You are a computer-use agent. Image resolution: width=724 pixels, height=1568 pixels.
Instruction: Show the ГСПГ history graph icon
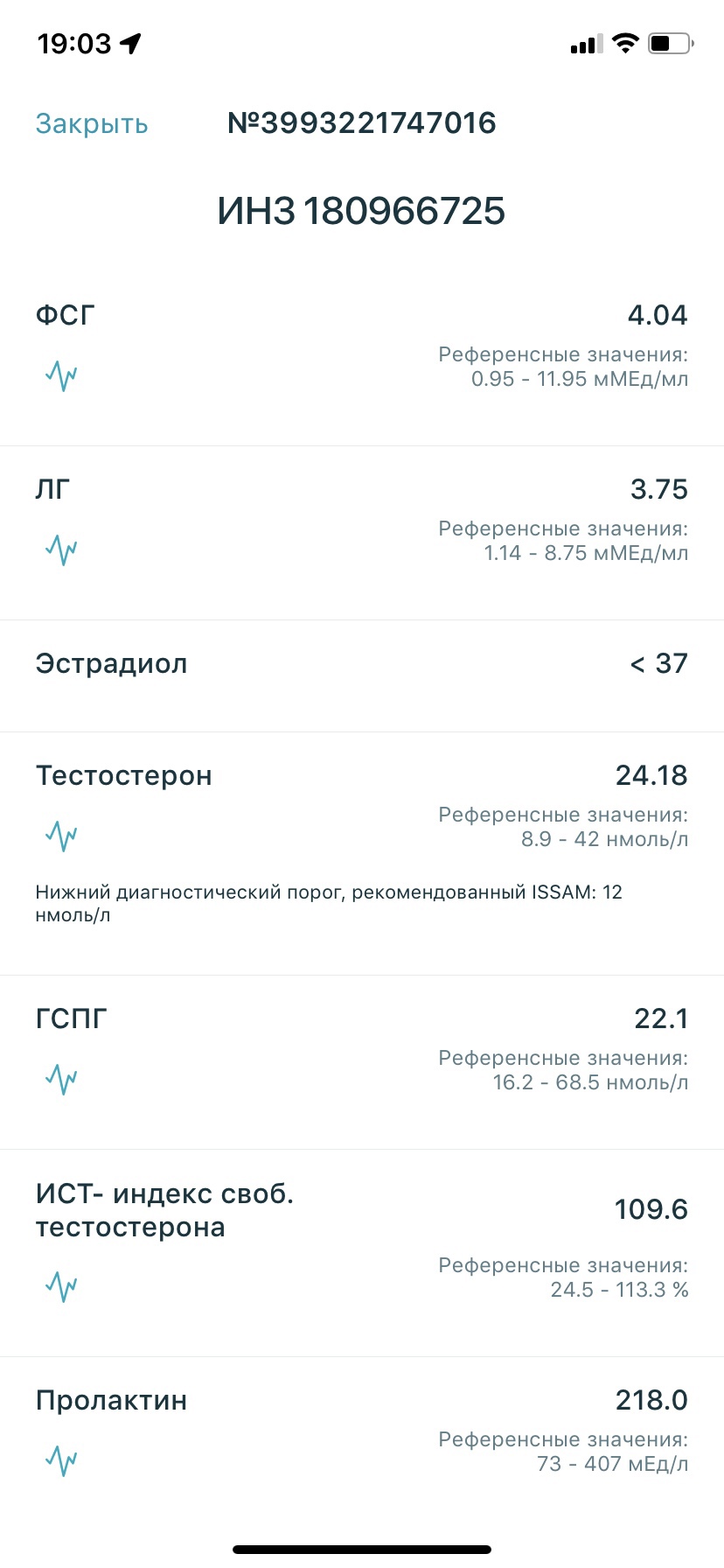[61, 1079]
